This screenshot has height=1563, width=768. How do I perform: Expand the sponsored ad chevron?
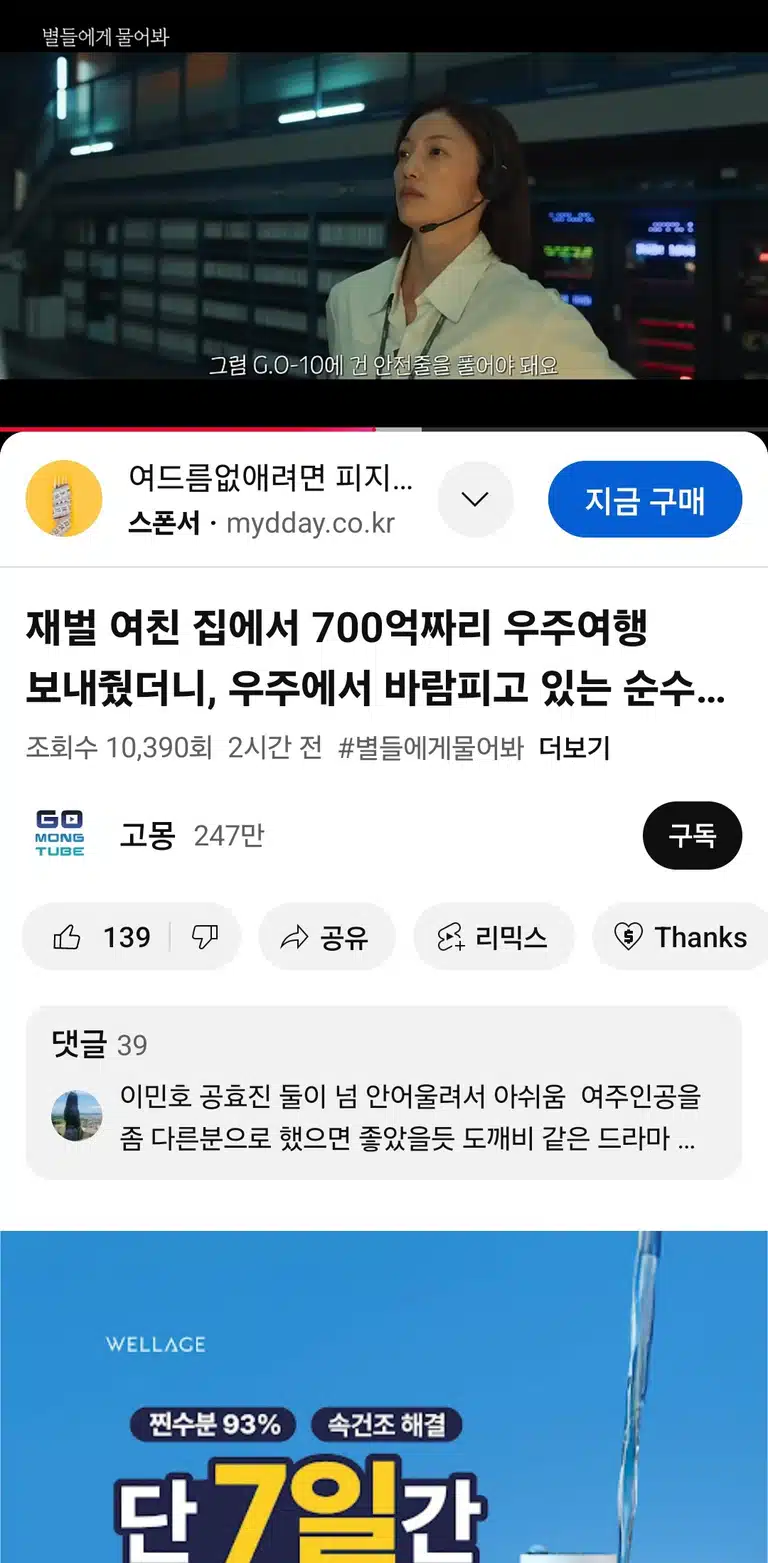point(475,499)
